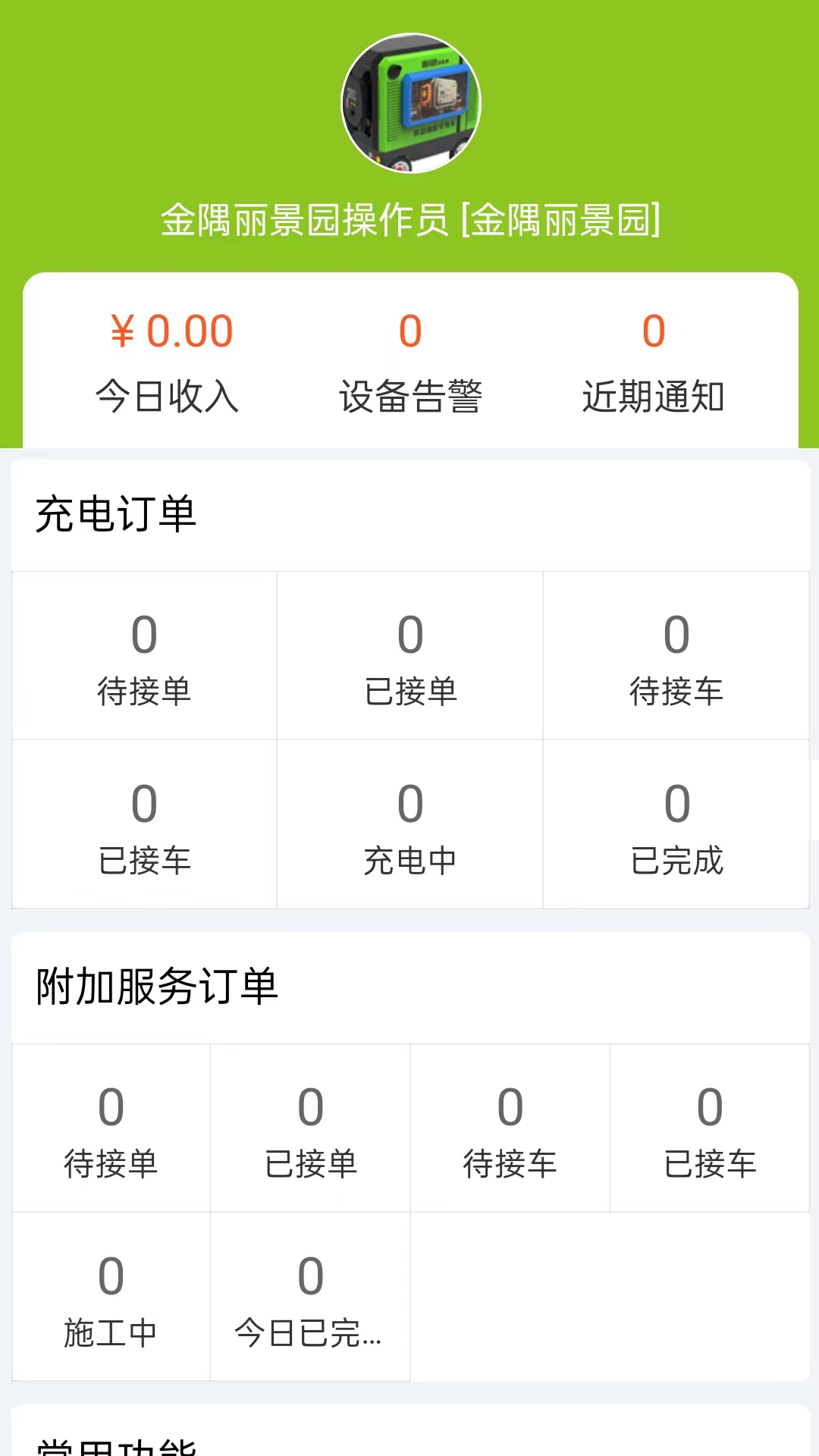This screenshot has height=1456, width=819.
Task: View 已接单 charging orders in 充电订单
Action: pyautogui.click(x=410, y=657)
